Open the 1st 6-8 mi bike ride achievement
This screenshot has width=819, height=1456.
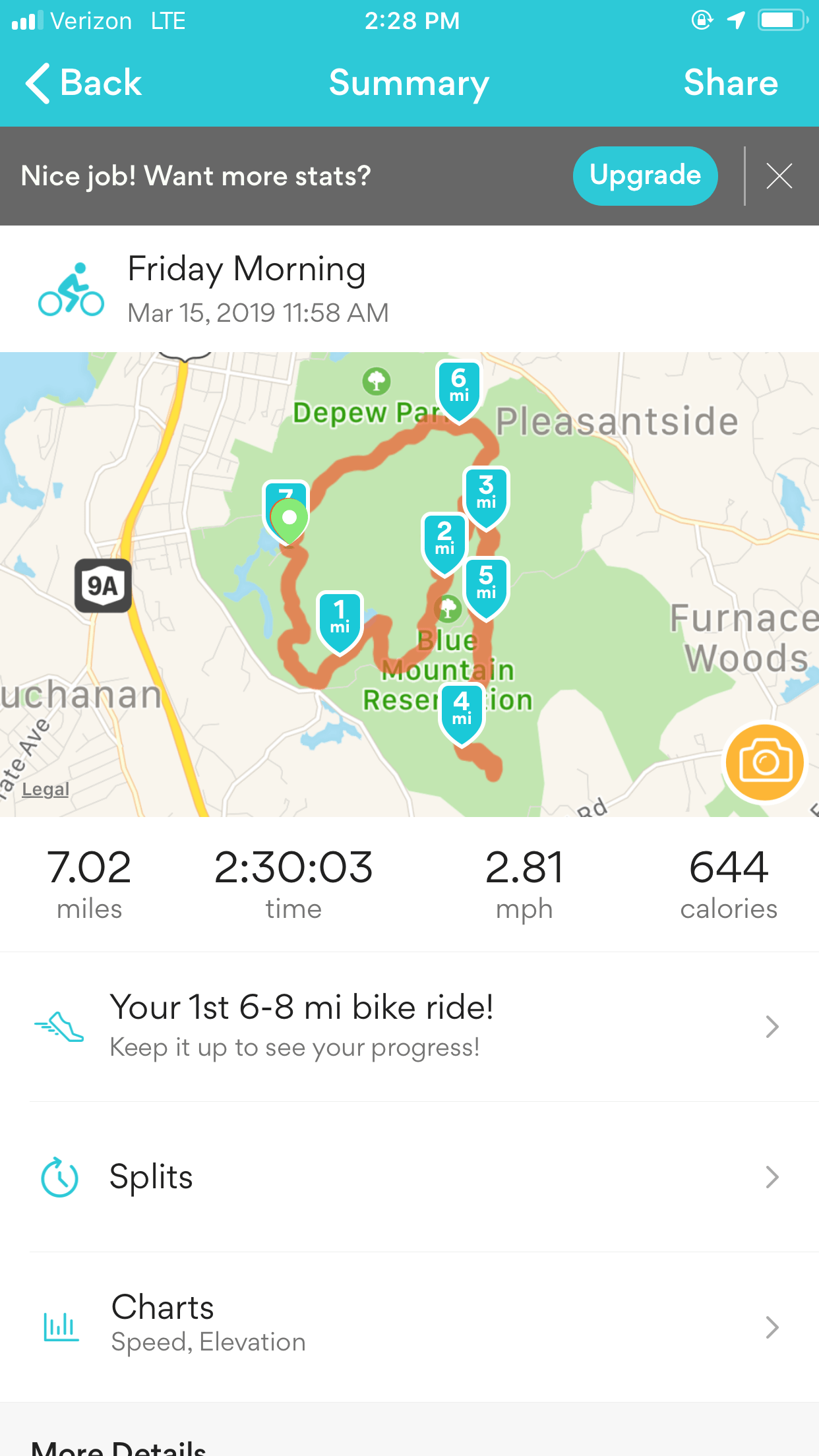(409, 1026)
